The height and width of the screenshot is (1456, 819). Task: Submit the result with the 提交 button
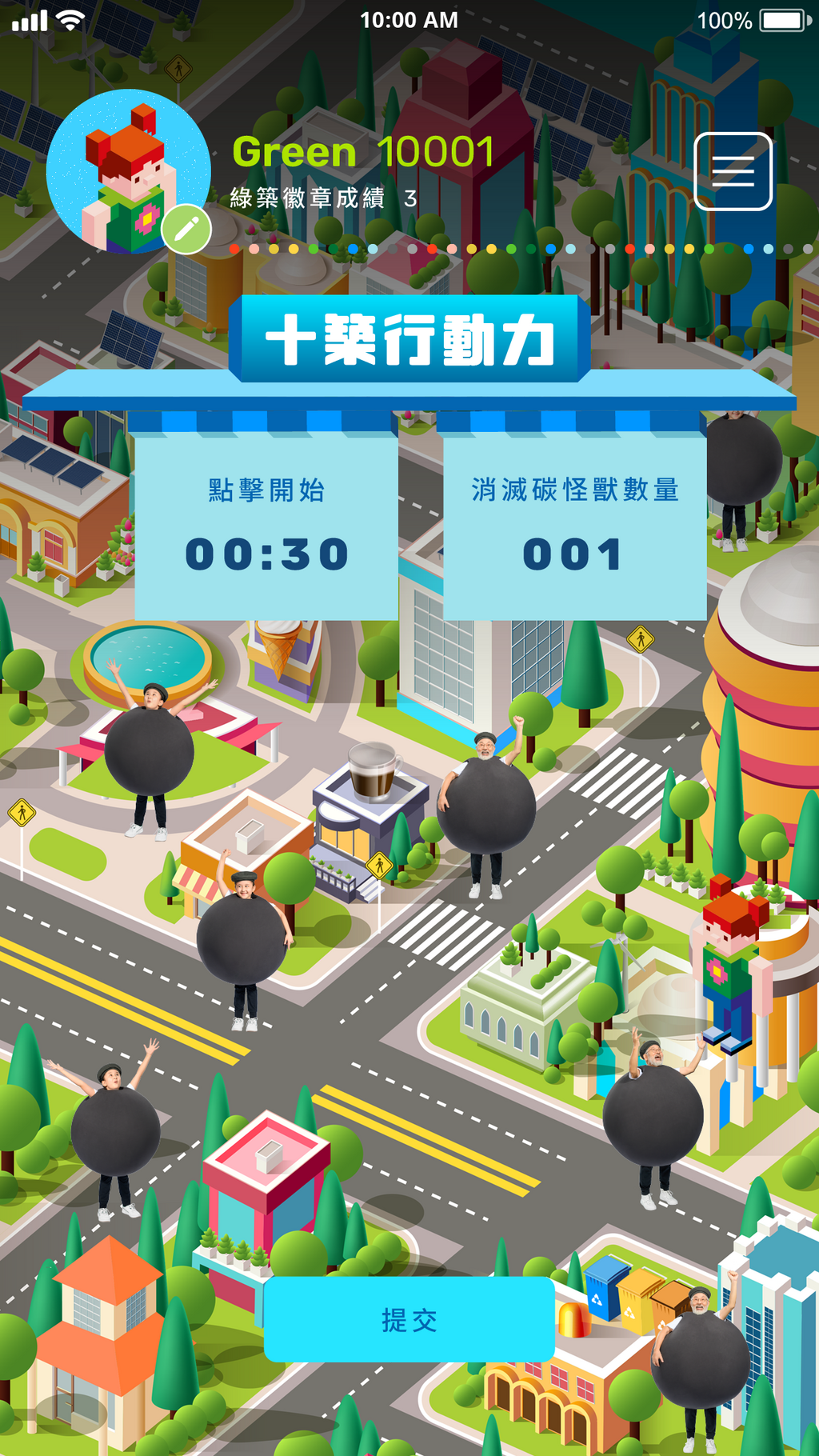409,1319
